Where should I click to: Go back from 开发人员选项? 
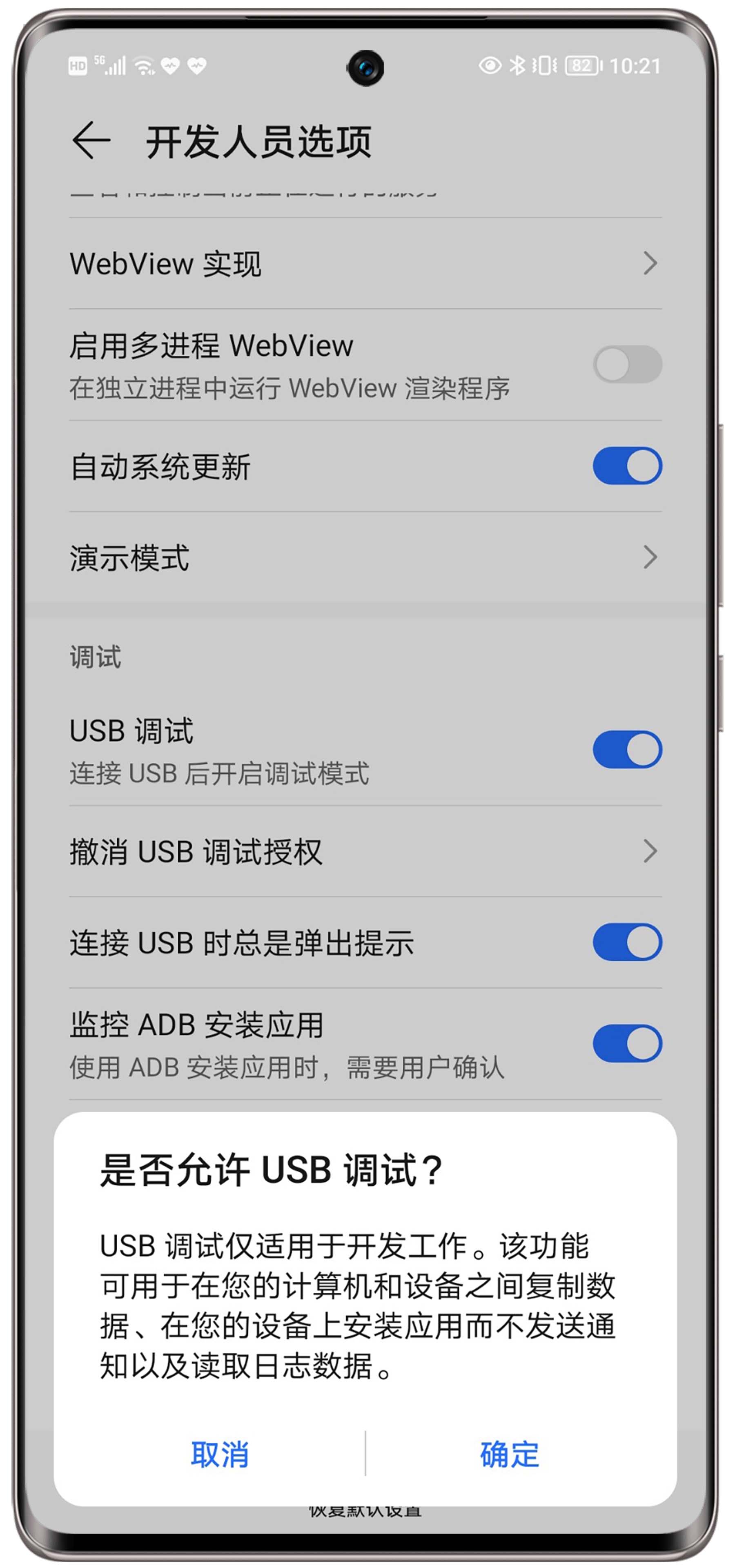point(91,140)
